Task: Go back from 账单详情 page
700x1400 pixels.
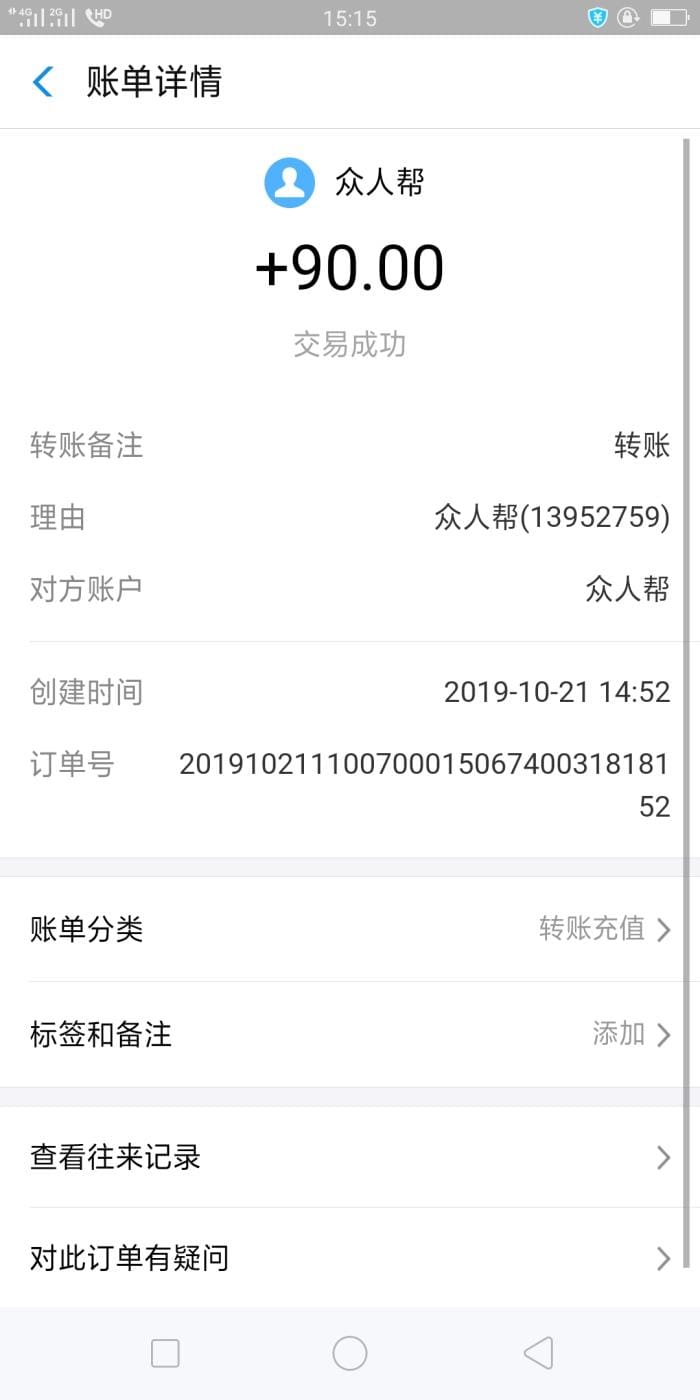Action: pyautogui.click(x=43, y=82)
